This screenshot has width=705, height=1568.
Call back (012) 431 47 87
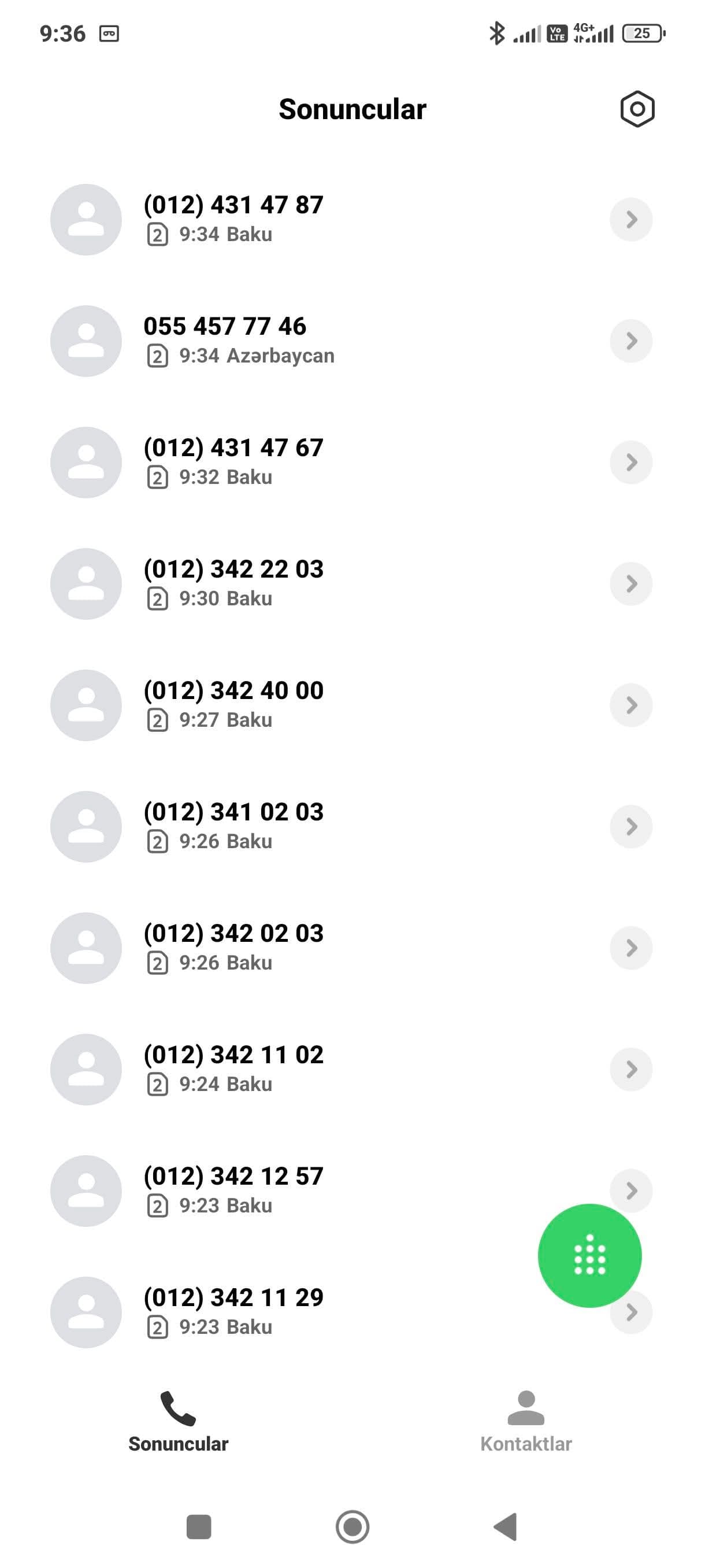328,219
